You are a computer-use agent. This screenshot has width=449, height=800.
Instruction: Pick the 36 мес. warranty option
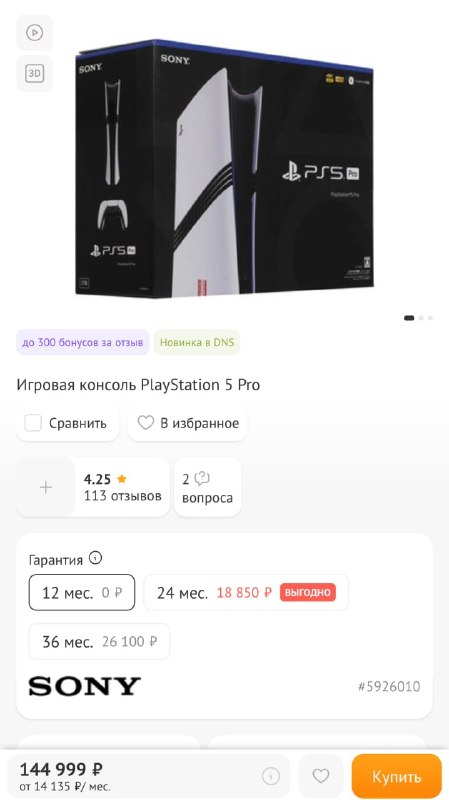(99, 641)
